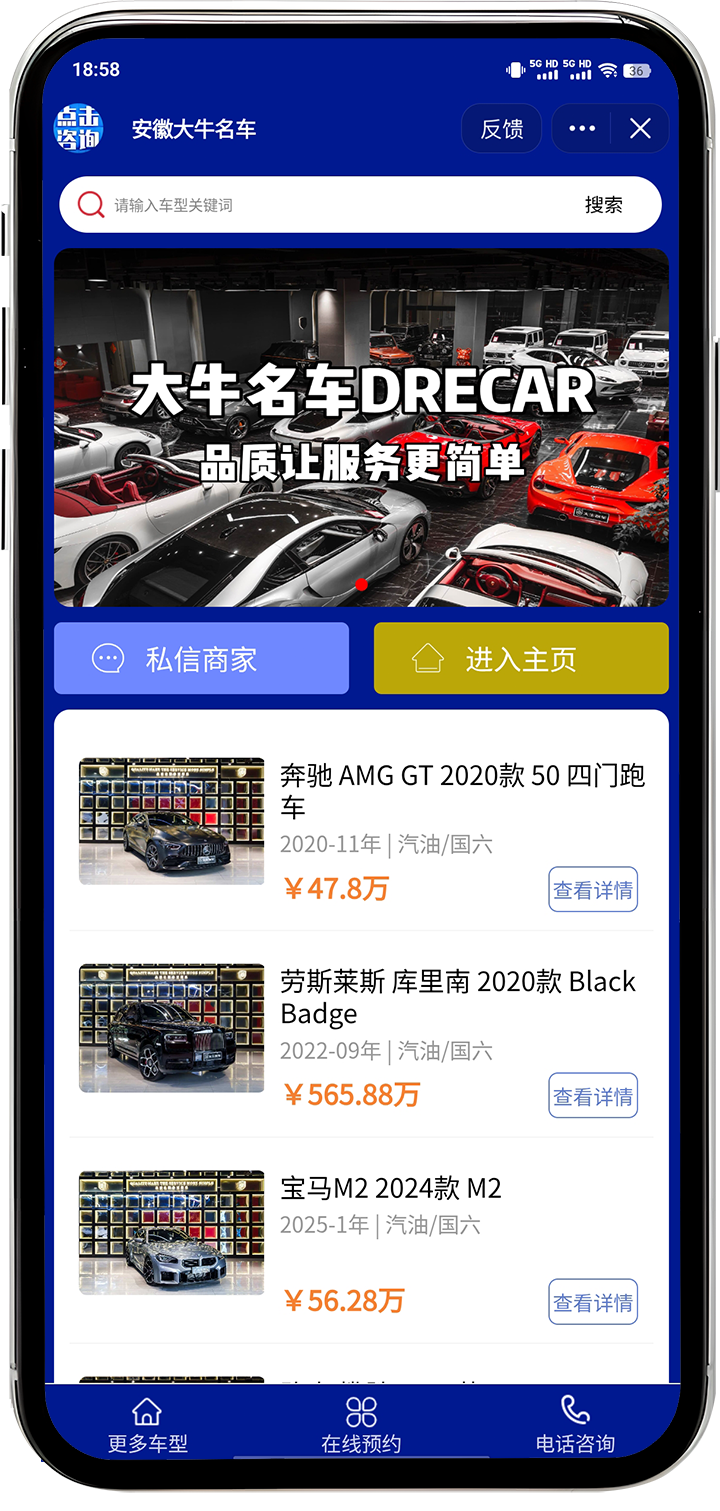Open the 大牛名车DRECAR banner
Viewport: 720px width, 1511px height.
pyautogui.click(x=361, y=427)
